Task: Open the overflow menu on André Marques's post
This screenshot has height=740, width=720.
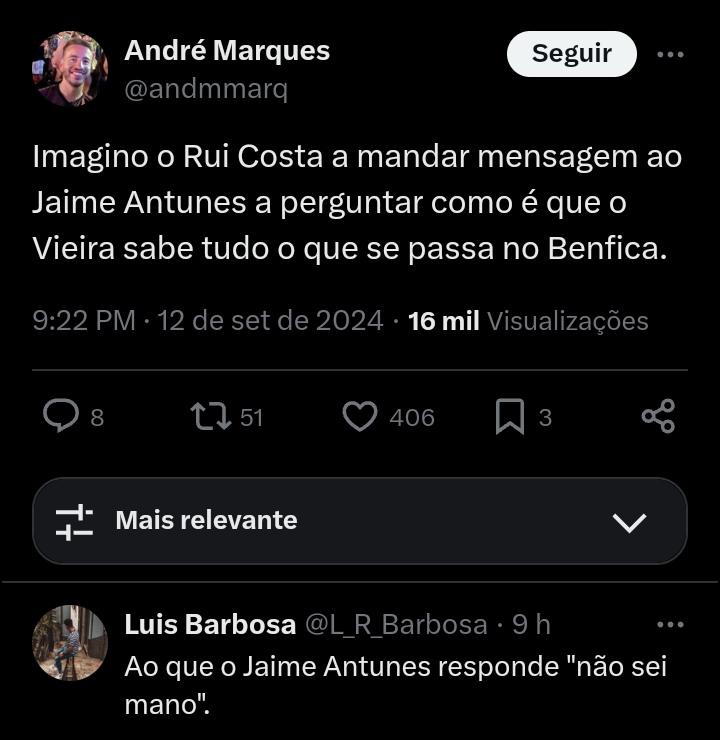Action: (669, 54)
